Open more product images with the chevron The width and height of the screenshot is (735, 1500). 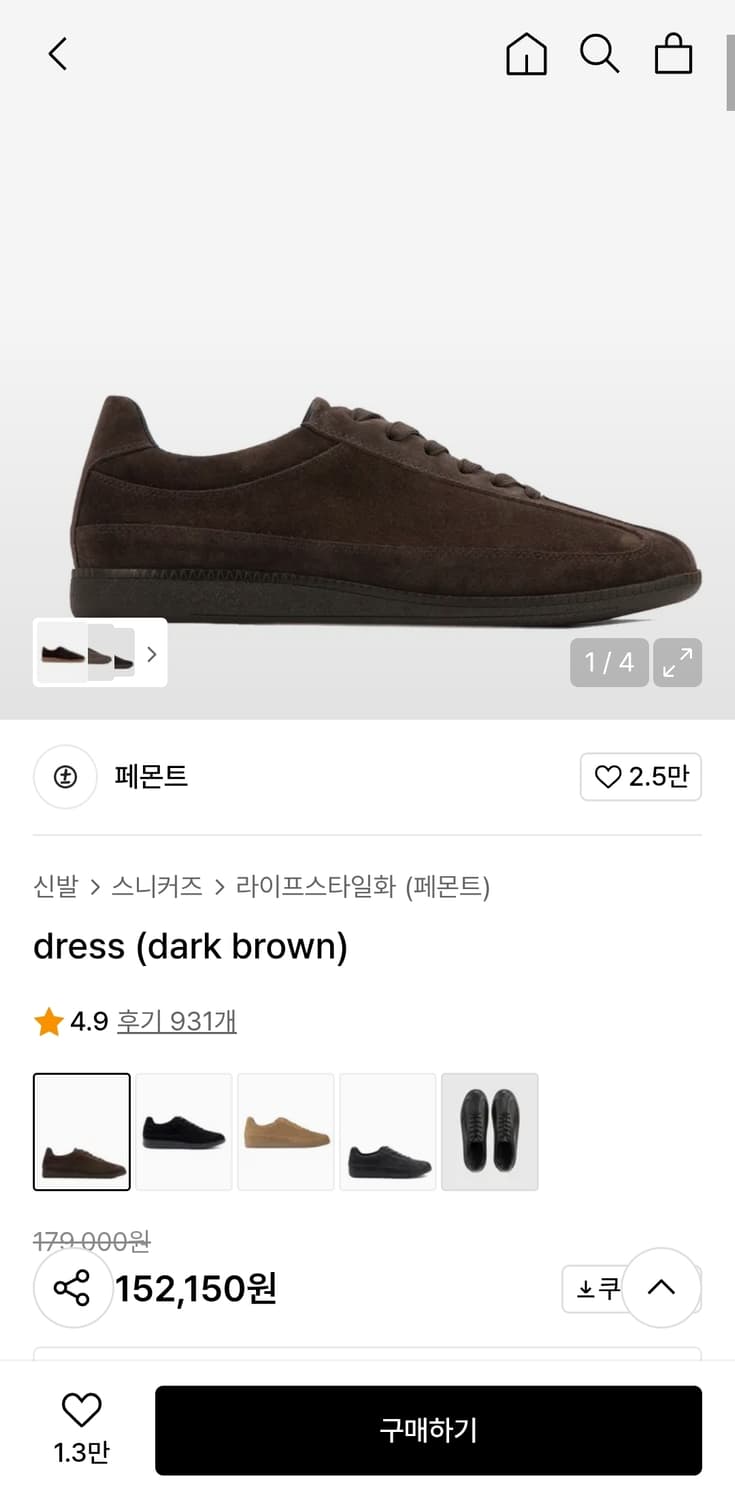[x=151, y=654]
